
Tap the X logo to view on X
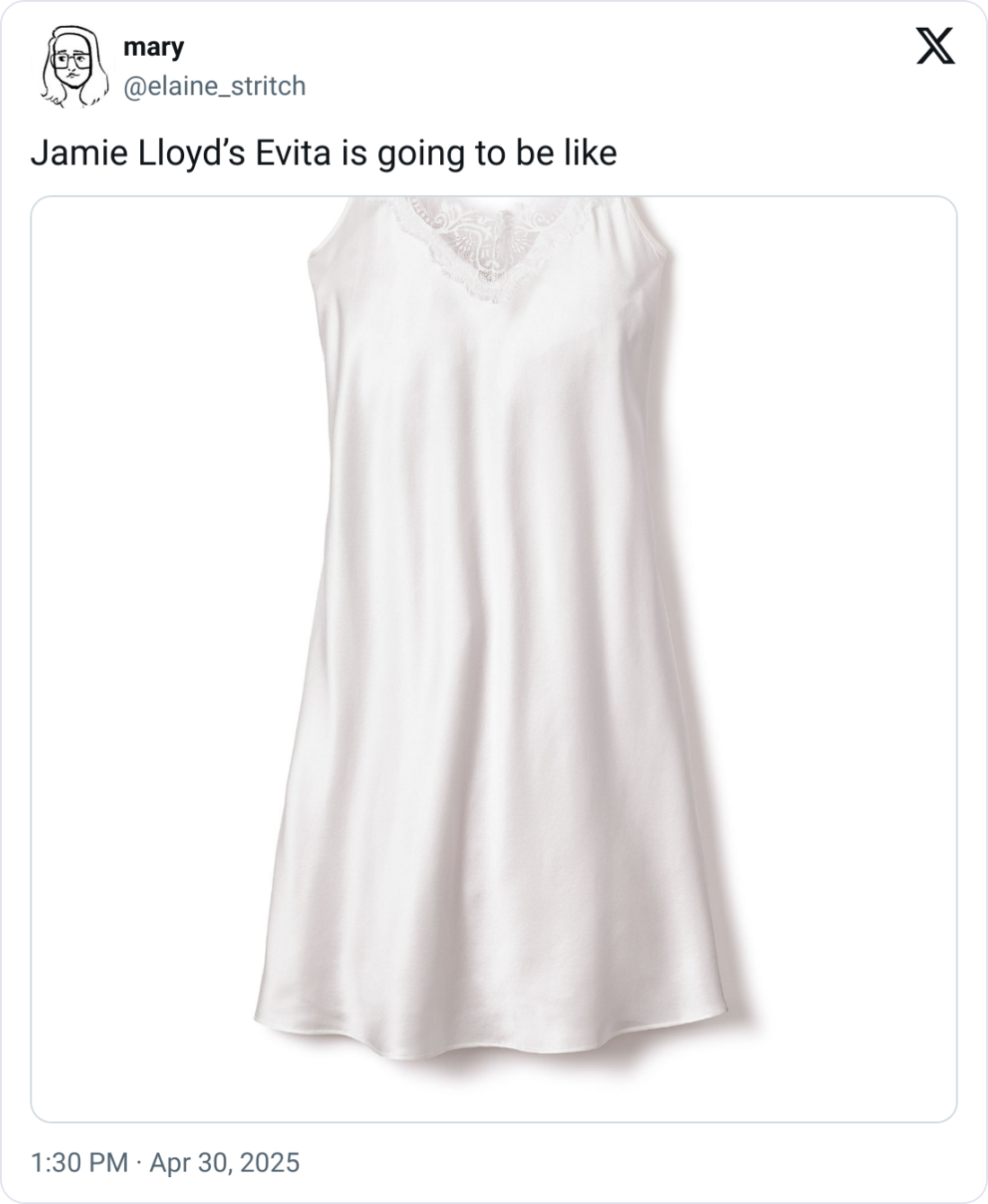(934, 45)
